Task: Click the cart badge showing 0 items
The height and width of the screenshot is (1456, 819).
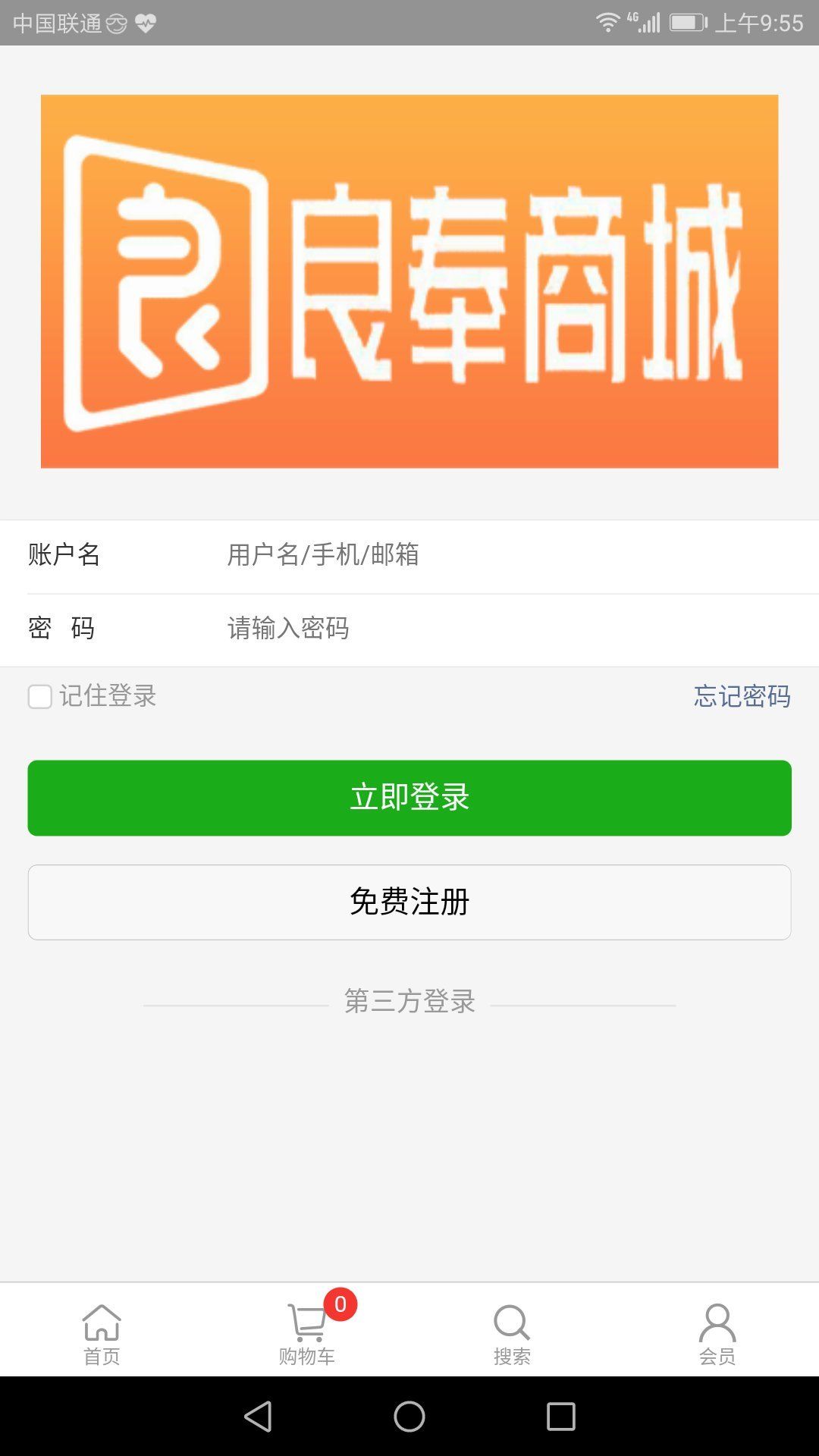Action: (x=340, y=1298)
